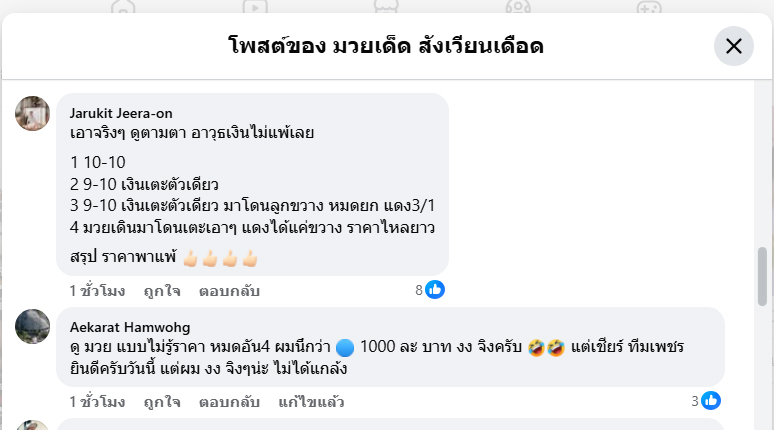This screenshot has width=774, height=430.
Task: Like Jarukit Jeera-on's comment
Action: click(161, 290)
